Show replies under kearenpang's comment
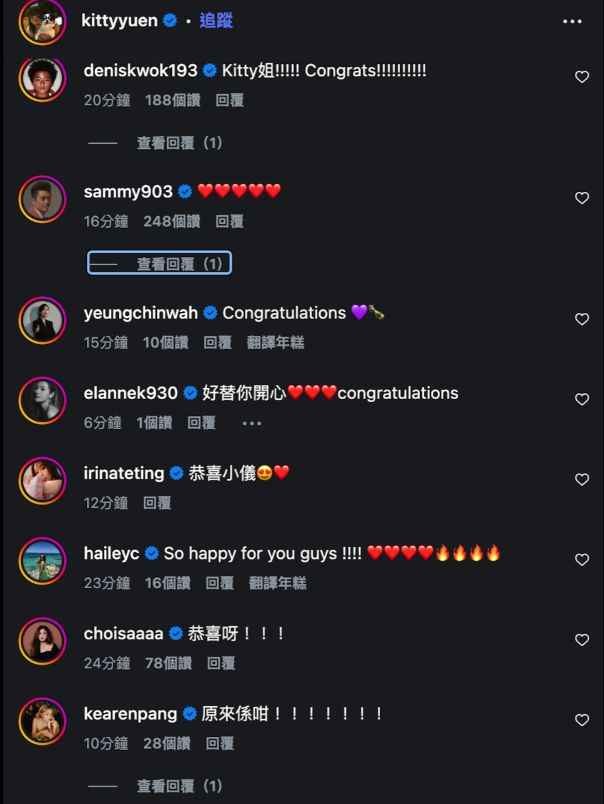 179,786
